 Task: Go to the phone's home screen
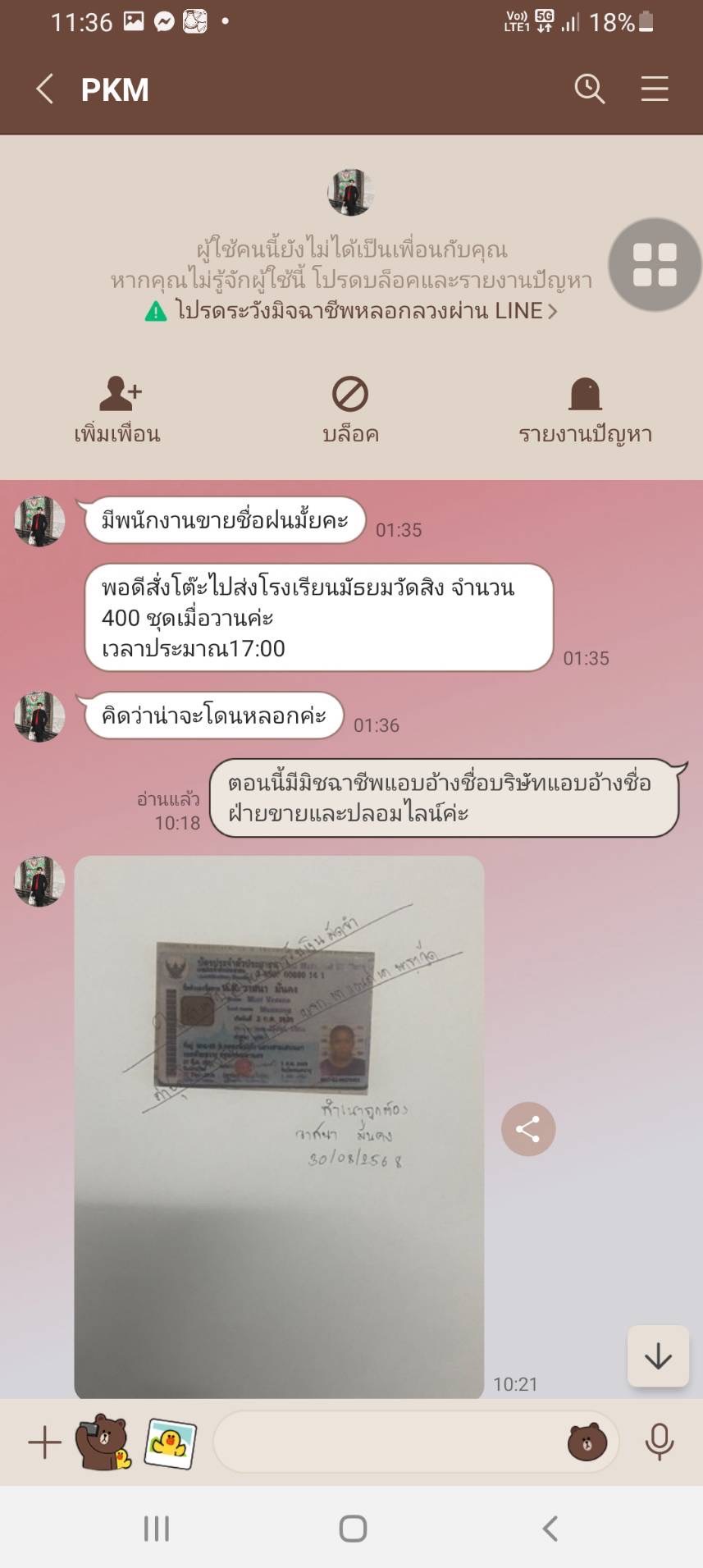tap(353, 1528)
